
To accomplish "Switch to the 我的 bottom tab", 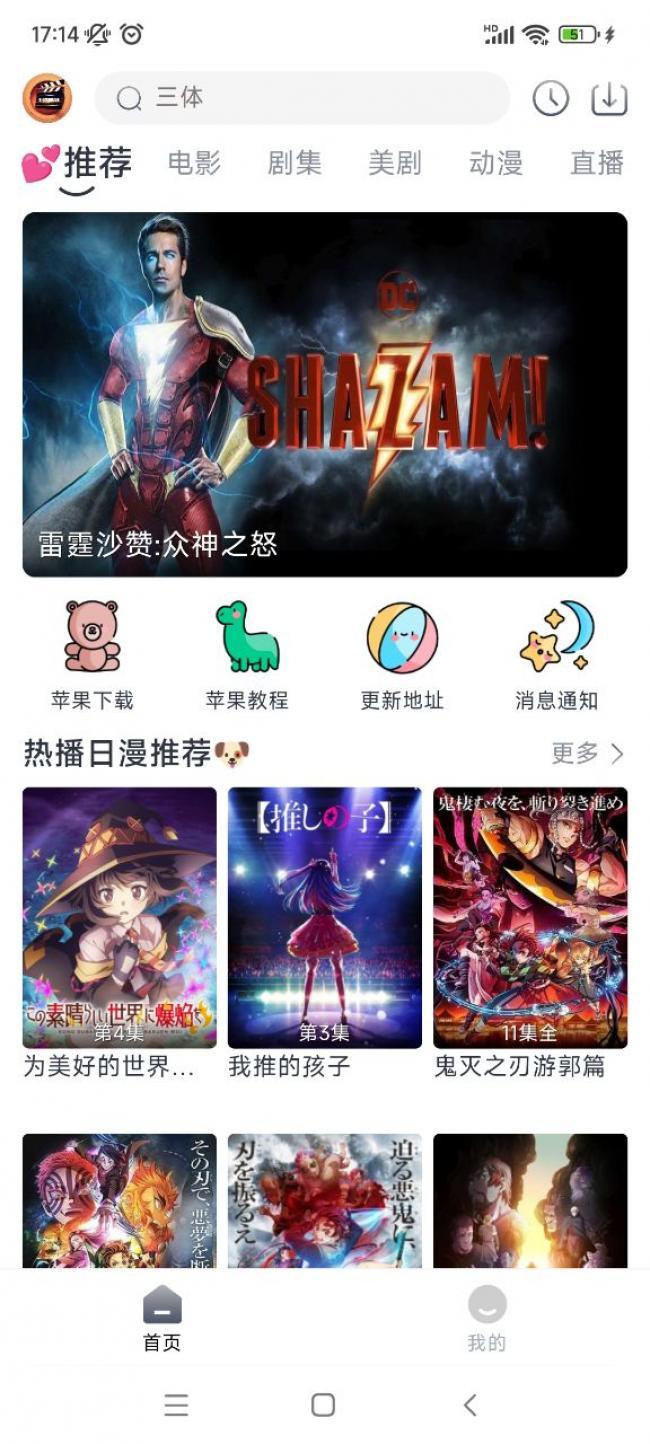I will (487, 1319).
